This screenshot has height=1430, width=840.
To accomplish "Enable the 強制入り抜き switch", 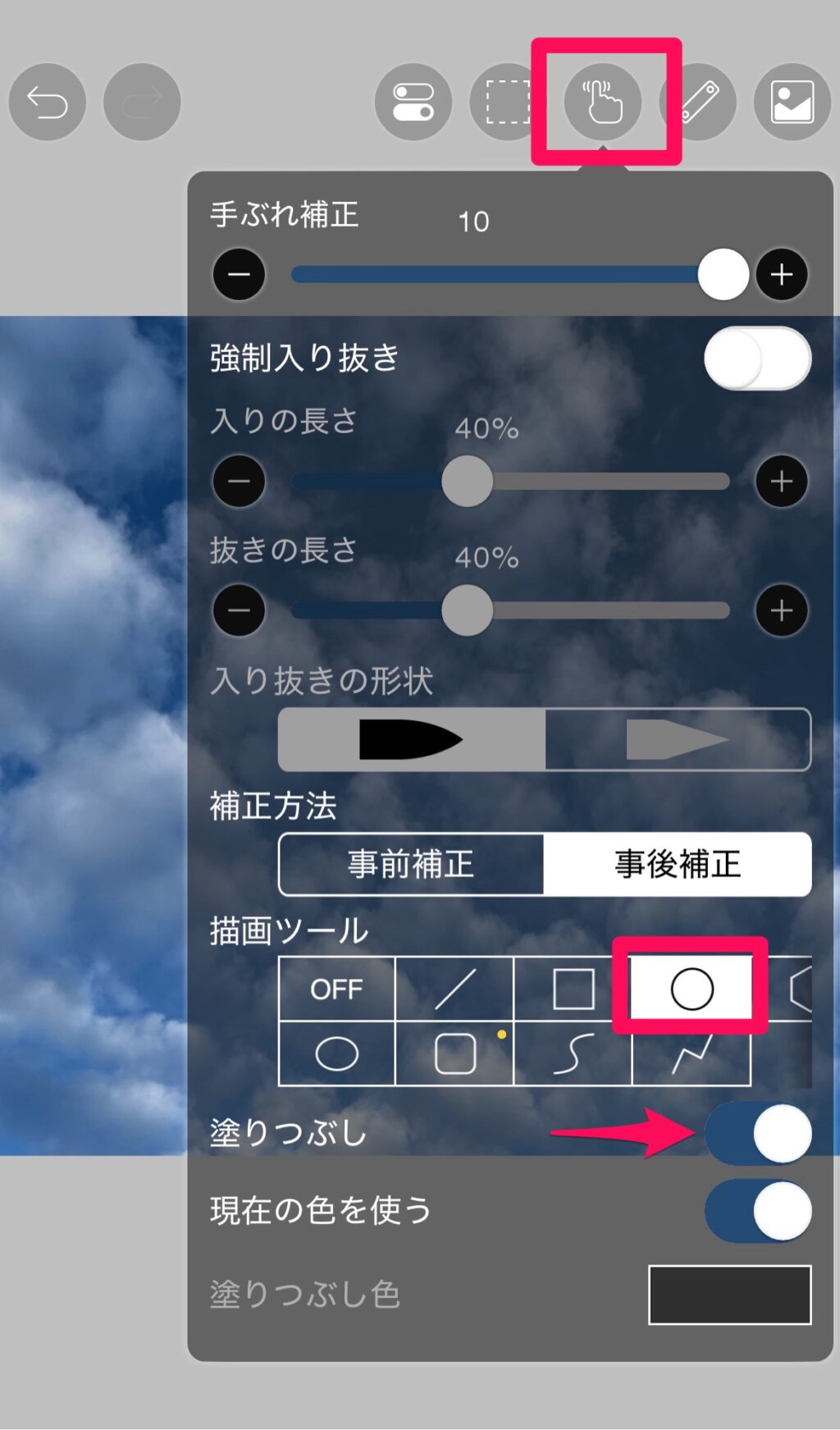I will pyautogui.click(x=757, y=359).
